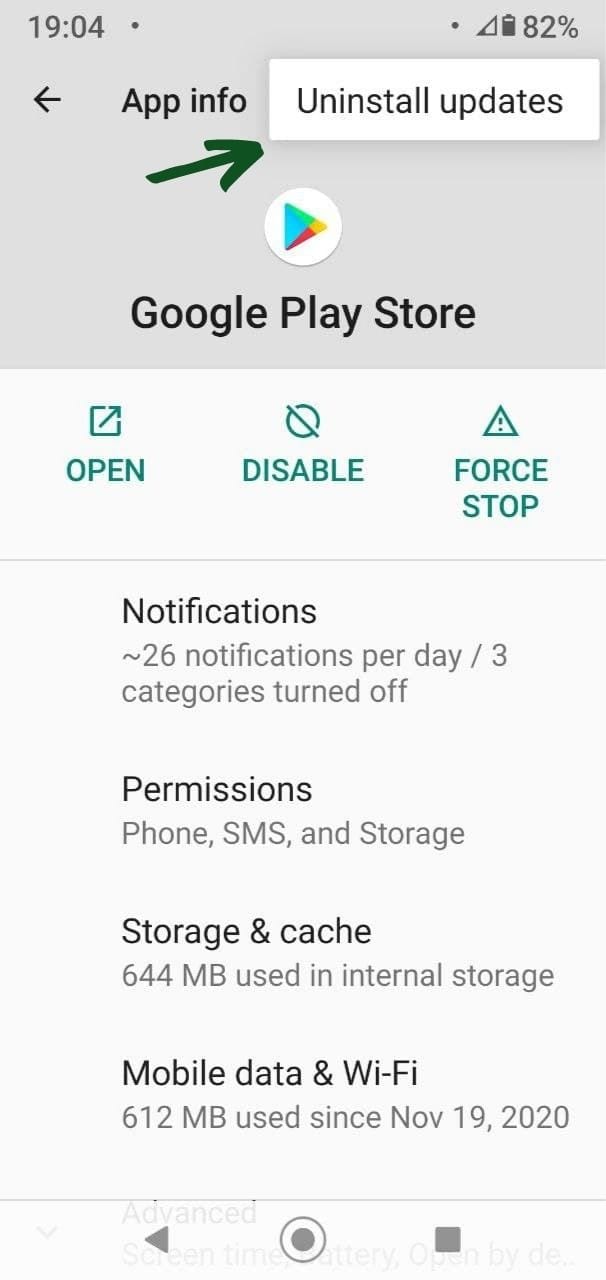Open the Google Play Store app
606x1280 pixels.
pyautogui.click(x=105, y=445)
